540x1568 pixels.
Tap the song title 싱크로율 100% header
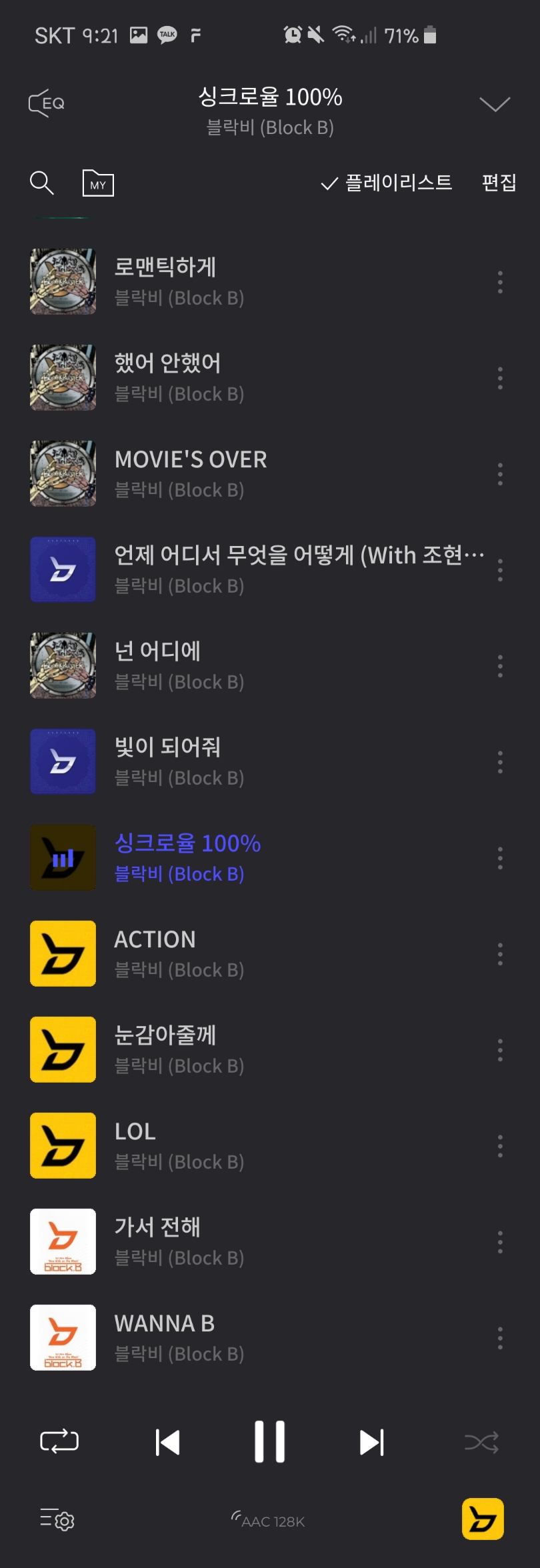[x=270, y=97]
